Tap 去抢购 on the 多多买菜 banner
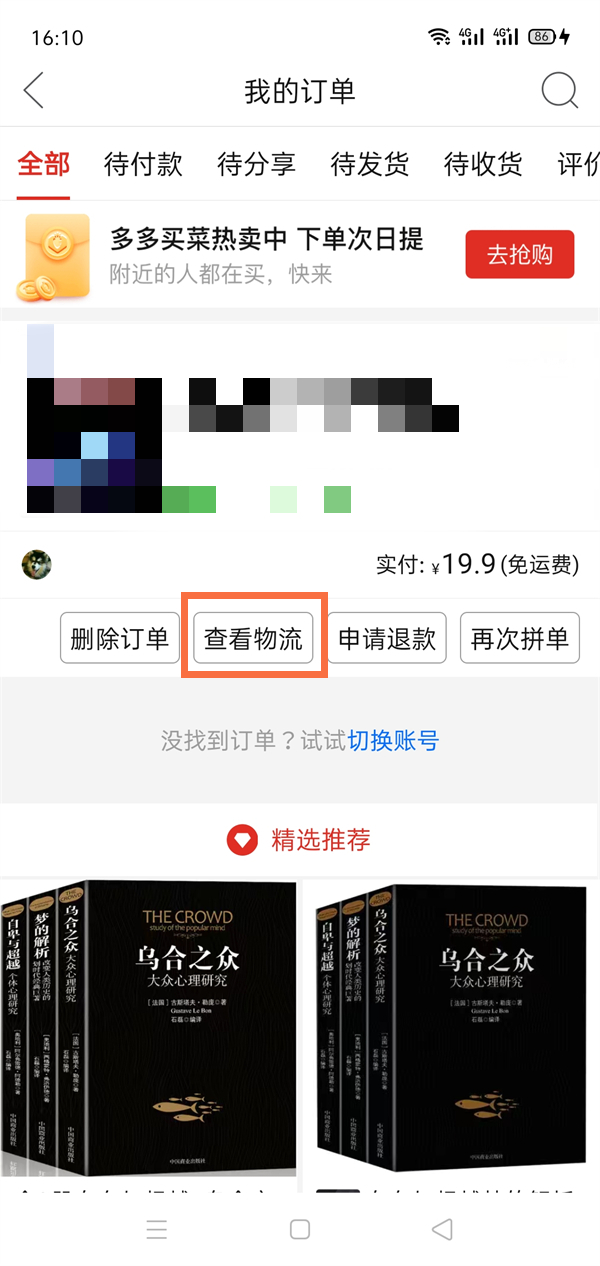Viewport: 600px width, 1266px height. coord(519,254)
